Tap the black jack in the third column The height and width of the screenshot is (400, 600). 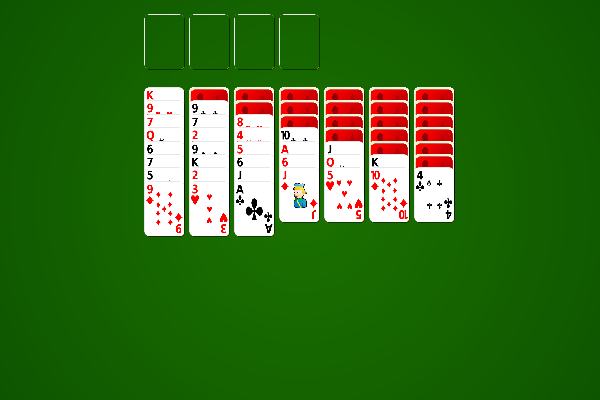253,175
